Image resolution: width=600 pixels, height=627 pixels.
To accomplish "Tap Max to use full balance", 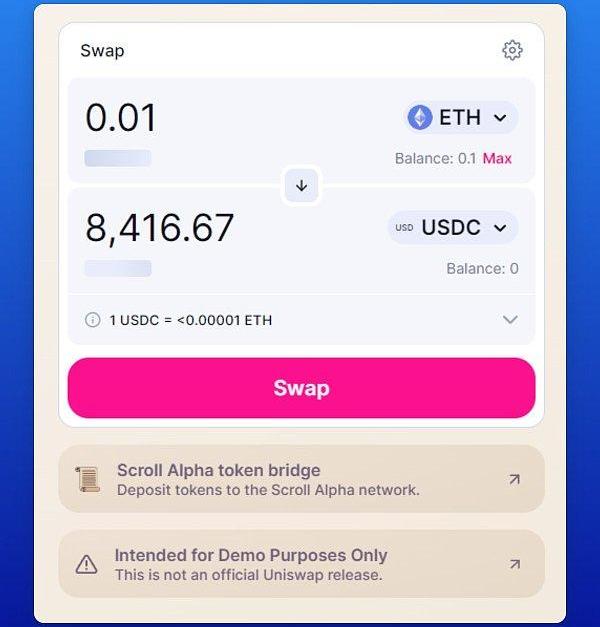I will (497, 158).
